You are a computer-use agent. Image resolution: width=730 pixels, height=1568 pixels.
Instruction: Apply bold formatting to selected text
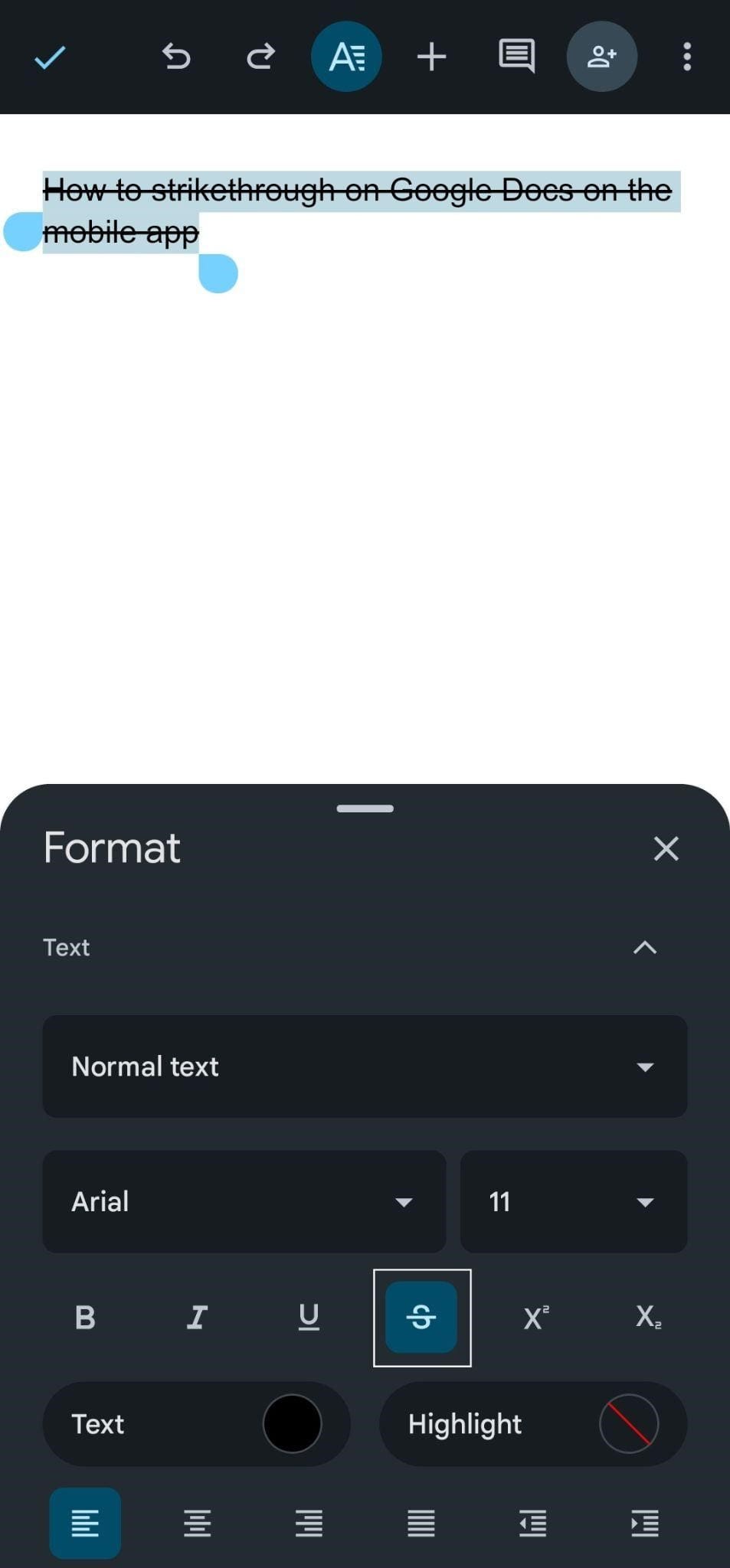pyautogui.click(x=84, y=1318)
